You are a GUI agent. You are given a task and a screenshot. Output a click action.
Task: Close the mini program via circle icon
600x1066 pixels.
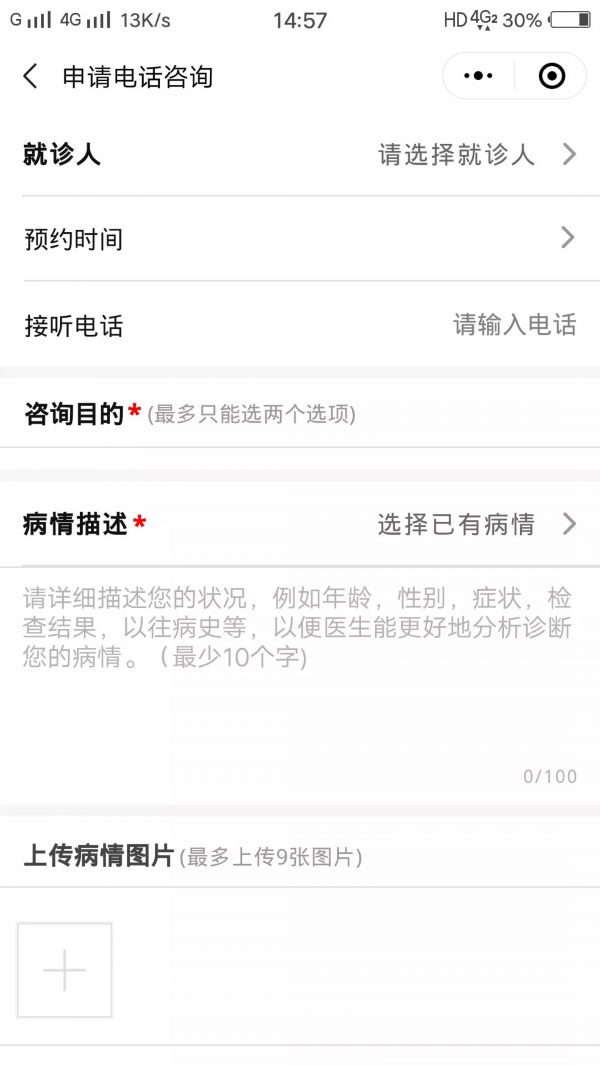point(551,76)
